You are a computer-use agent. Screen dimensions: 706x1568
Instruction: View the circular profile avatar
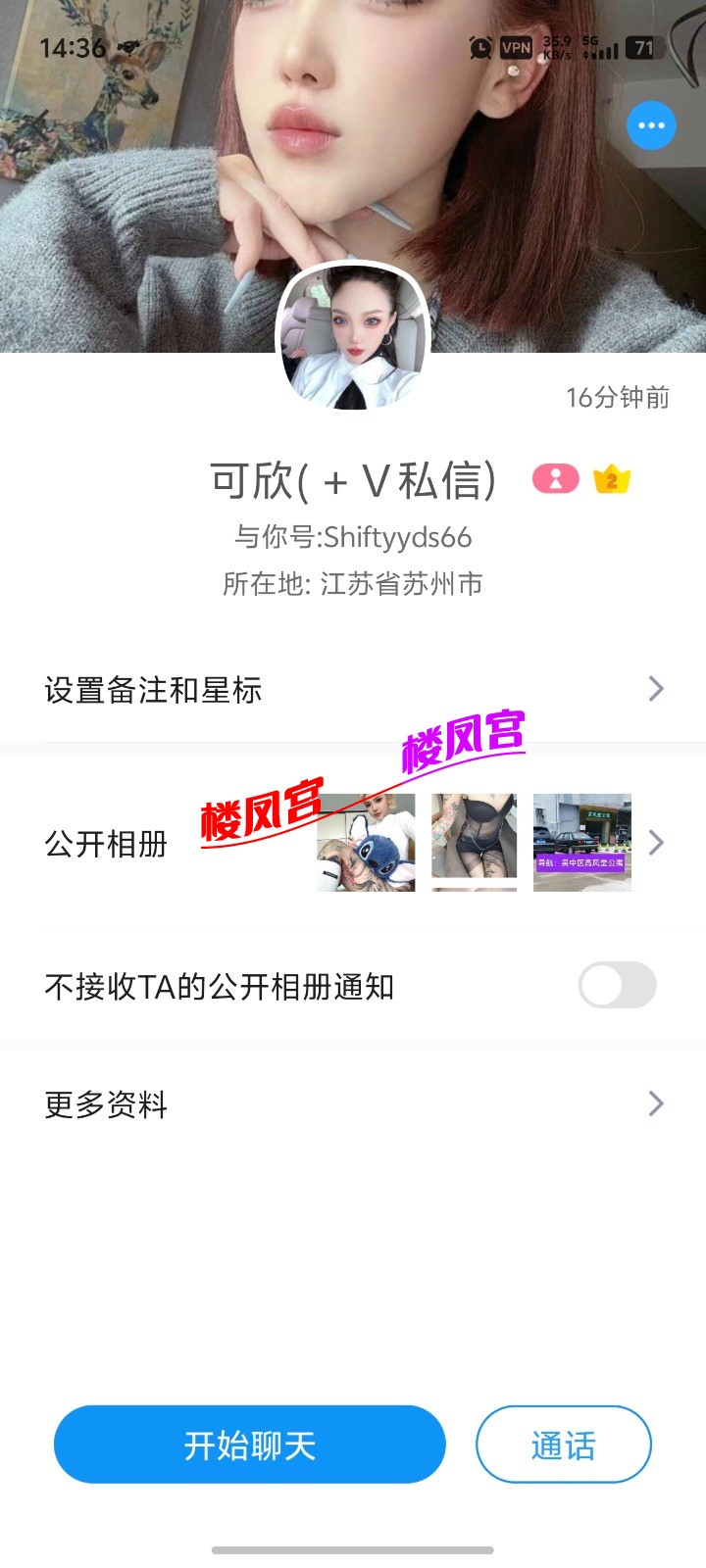pyautogui.click(x=353, y=336)
